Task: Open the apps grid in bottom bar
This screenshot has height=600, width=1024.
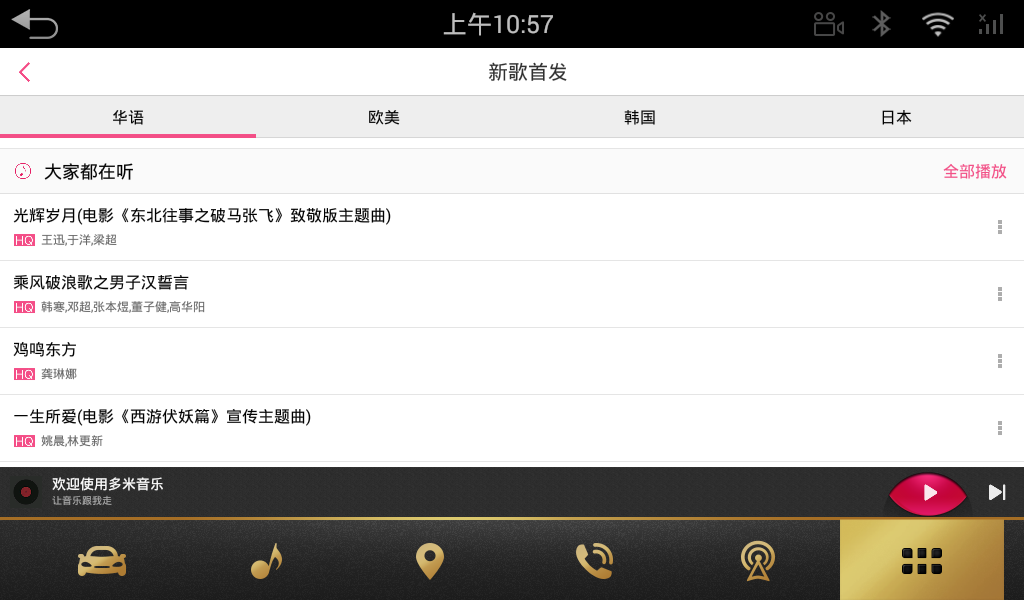Action: [921, 561]
